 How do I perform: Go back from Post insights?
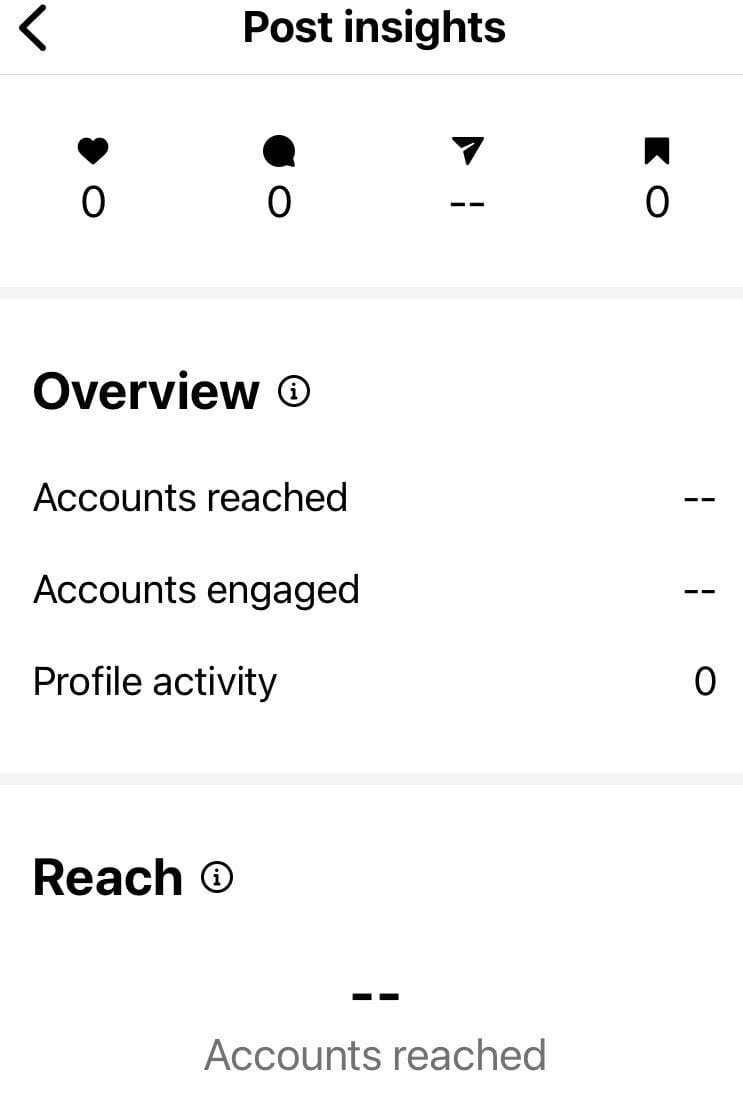33,28
